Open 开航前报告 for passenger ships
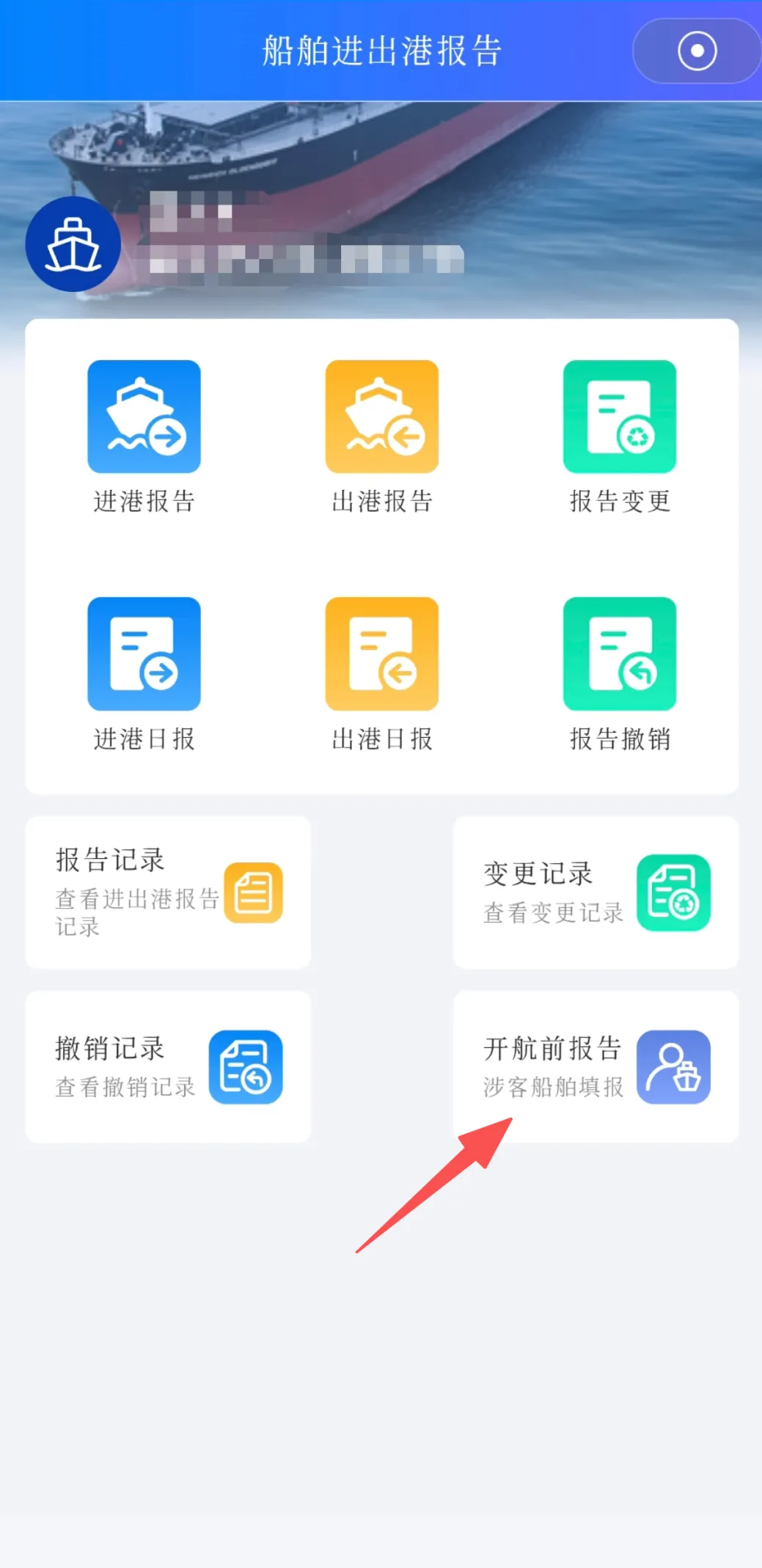This screenshot has height=1568, width=762. (x=596, y=1066)
